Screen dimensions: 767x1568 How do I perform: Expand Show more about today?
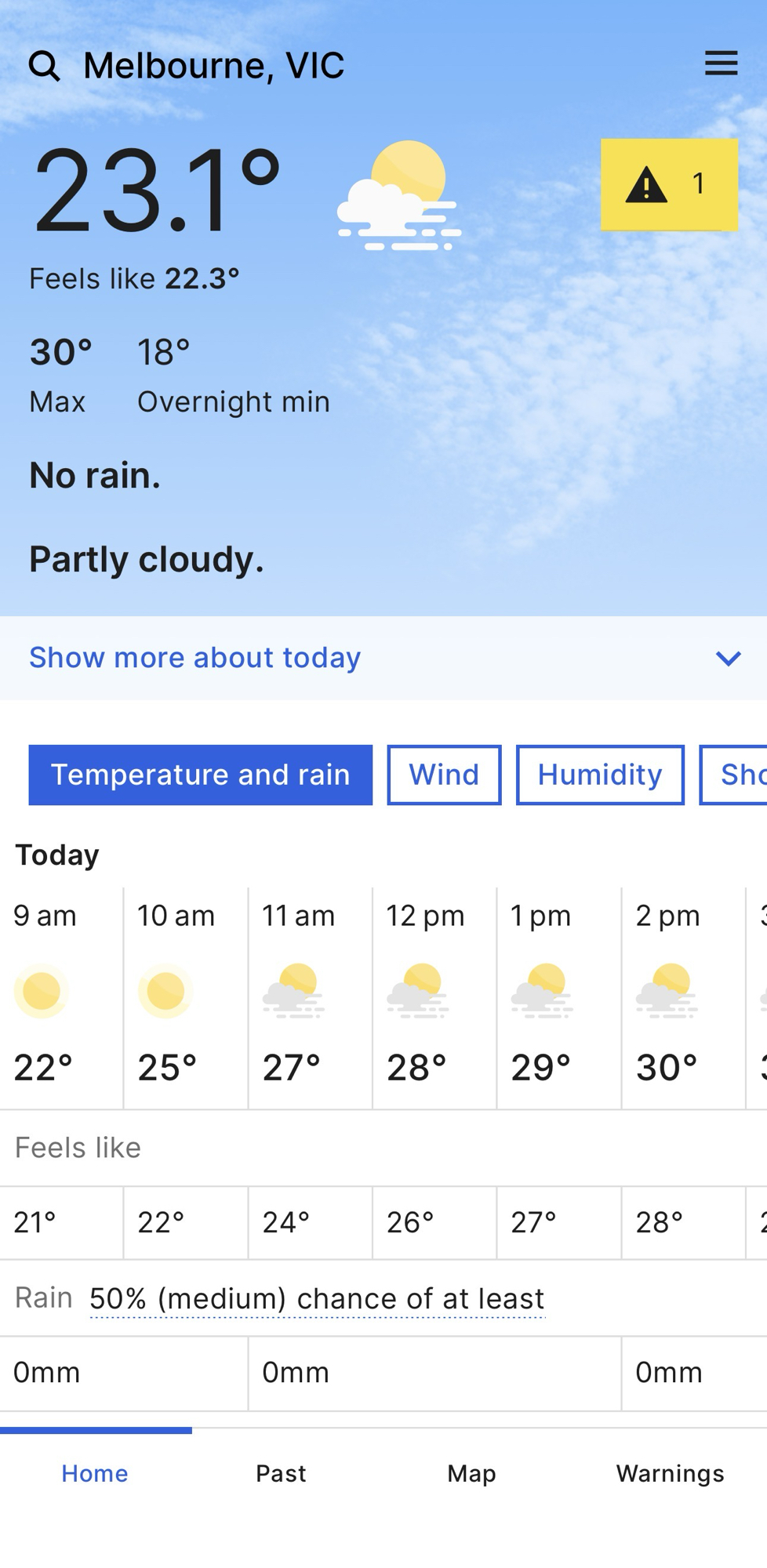pos(383,658)
